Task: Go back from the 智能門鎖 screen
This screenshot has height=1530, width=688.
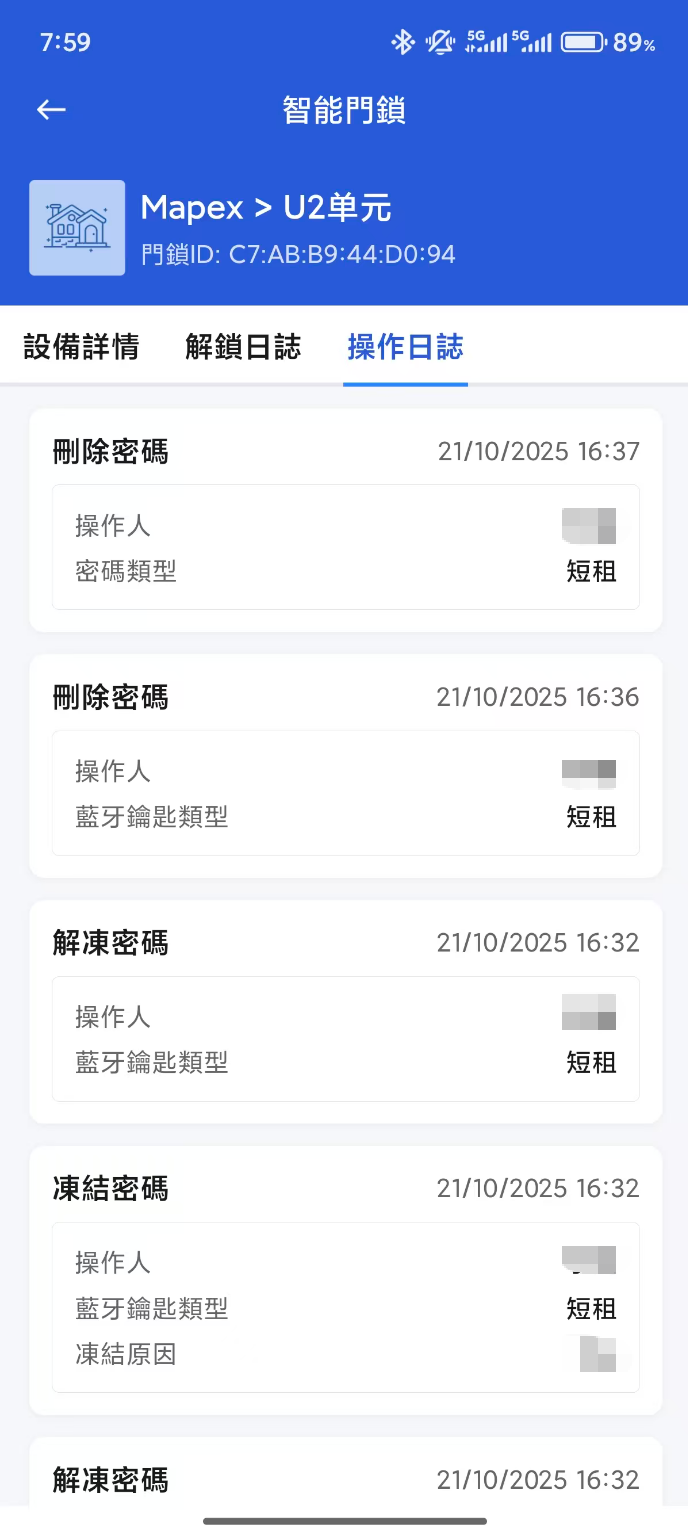Action: click(x=51, y=110)
